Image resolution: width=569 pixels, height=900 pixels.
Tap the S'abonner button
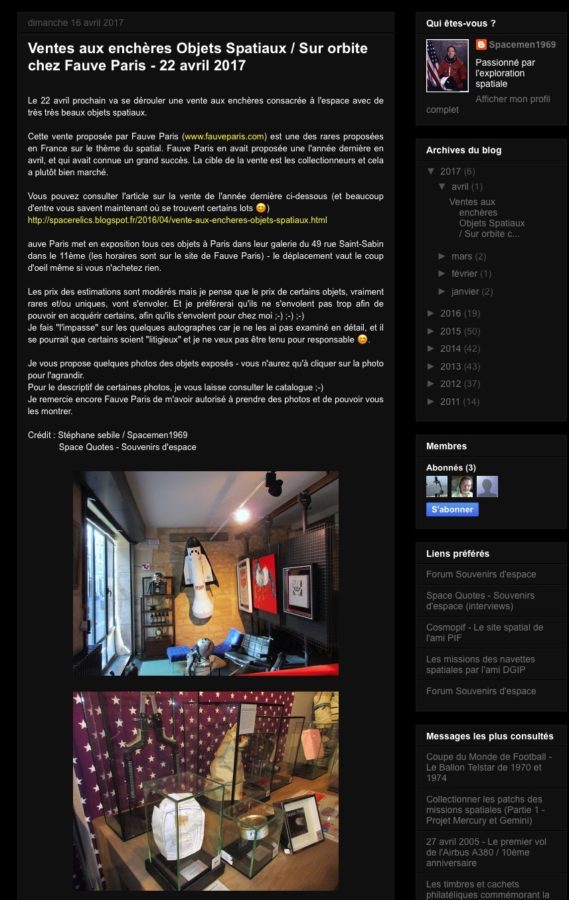click(452, 509)
